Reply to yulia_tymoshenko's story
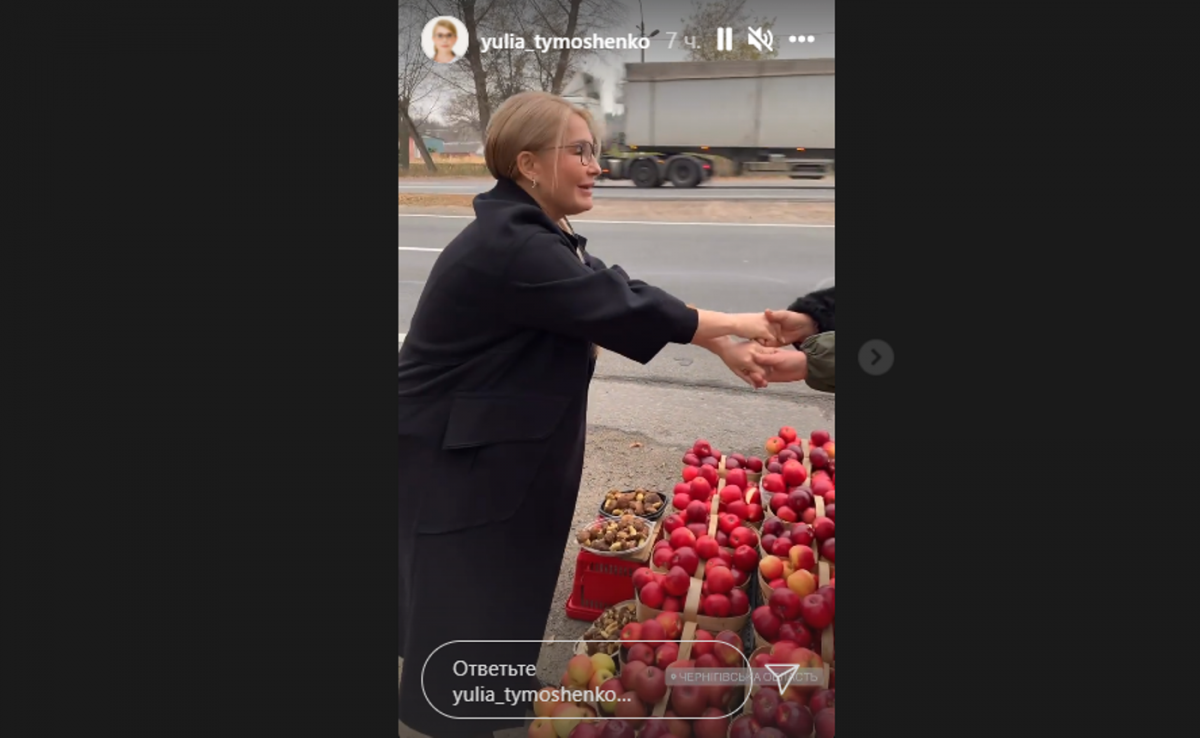This screenshot has height=738, width=1200. pos(560,680)
